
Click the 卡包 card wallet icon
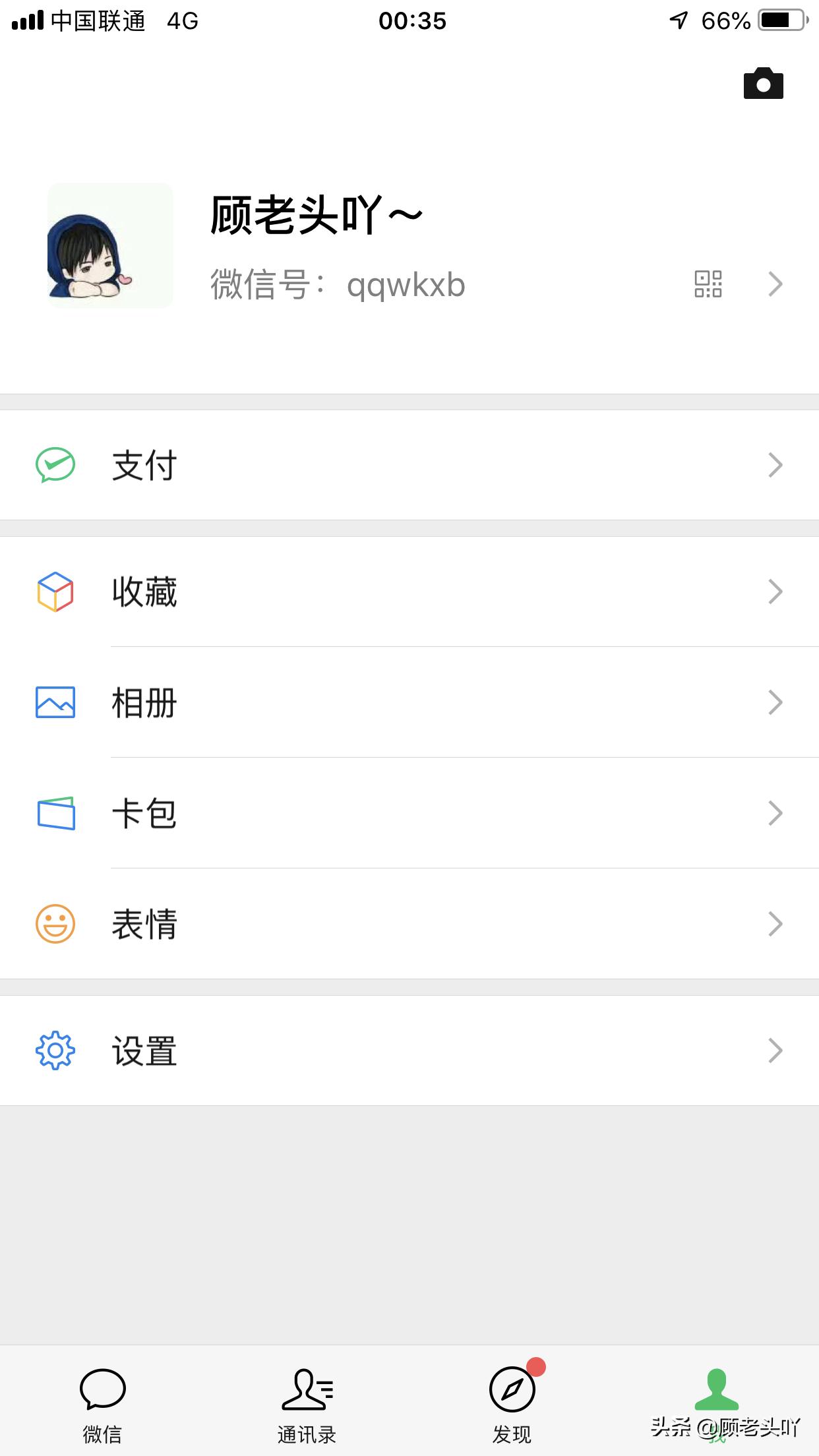[55, 815]
